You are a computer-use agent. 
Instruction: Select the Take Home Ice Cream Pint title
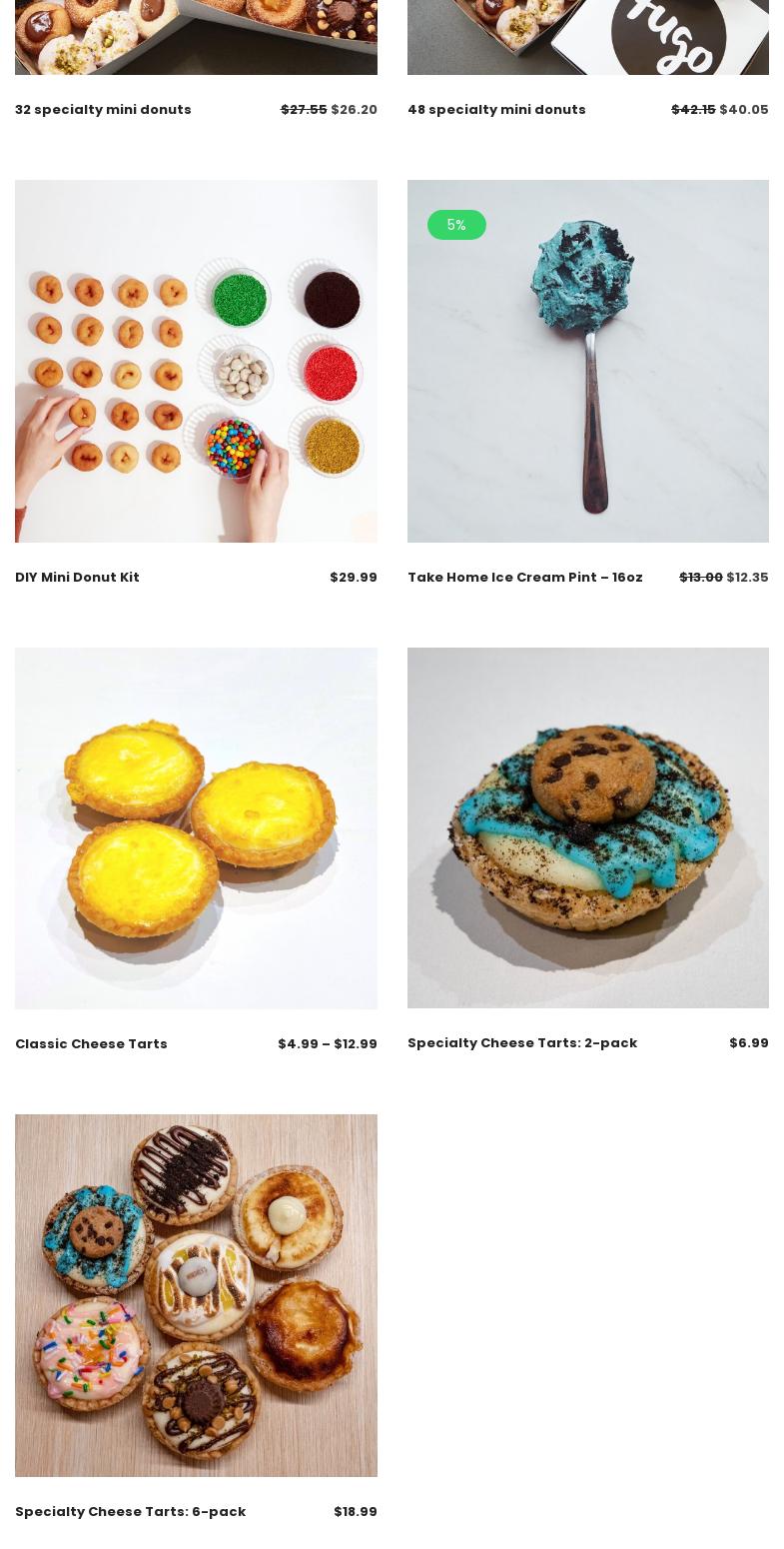(x=525, y=578)
